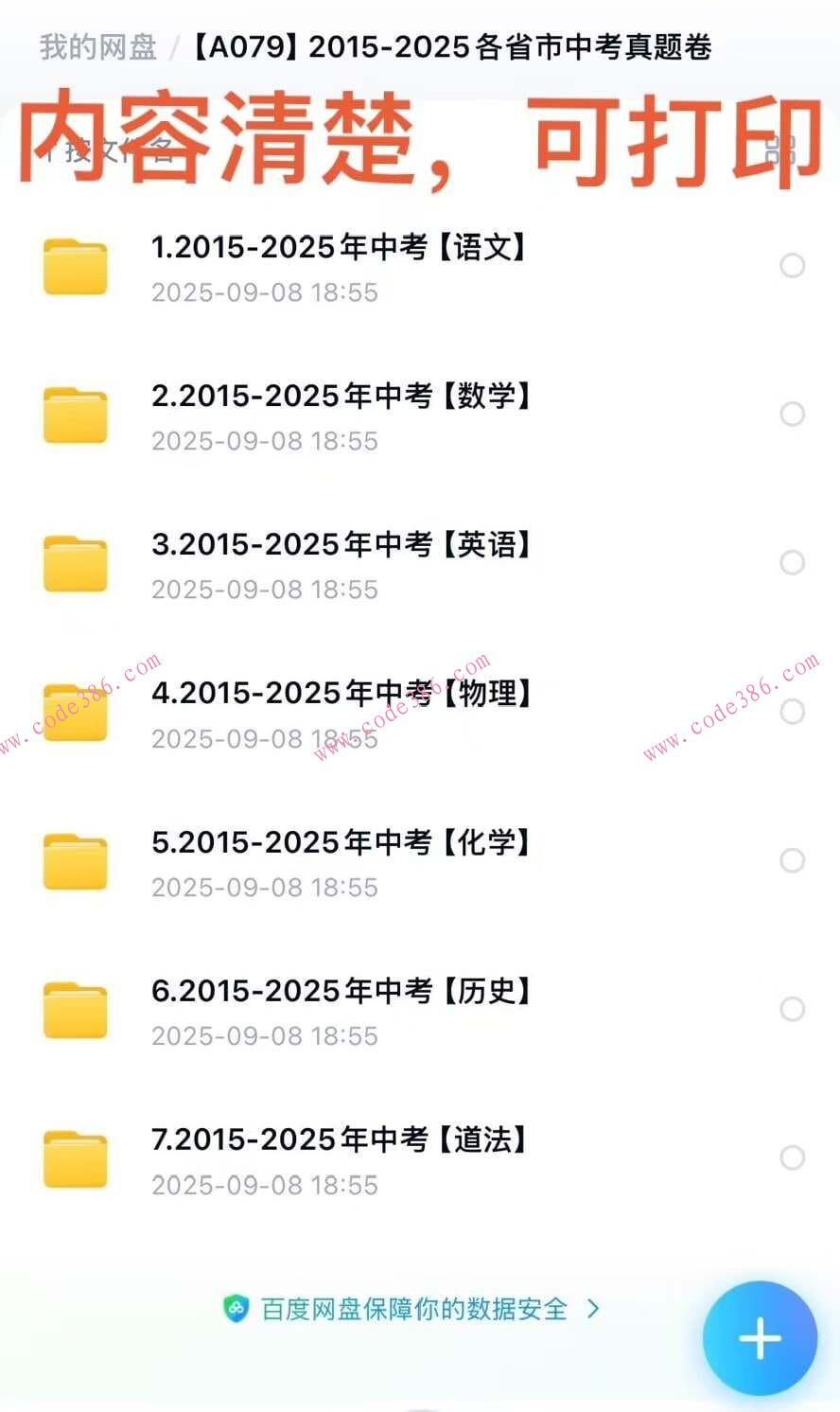Select the 【数学】 folder with its circle
Viewport: 840px width, 1412px height.
[792, 415]
